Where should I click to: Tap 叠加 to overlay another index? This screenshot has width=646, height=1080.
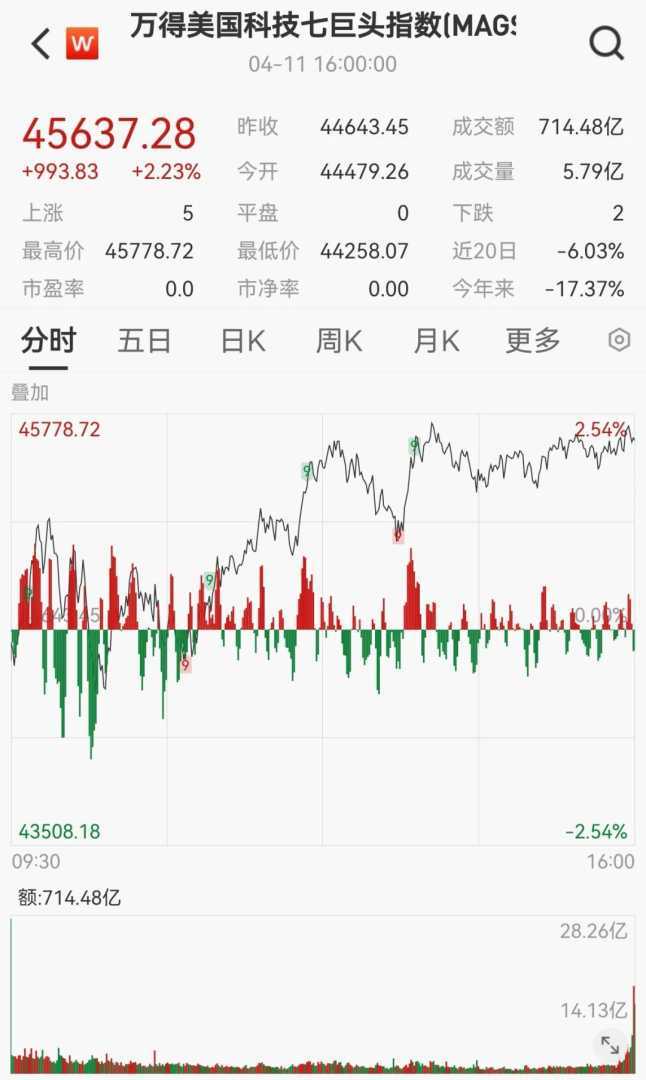click(30, 392)
